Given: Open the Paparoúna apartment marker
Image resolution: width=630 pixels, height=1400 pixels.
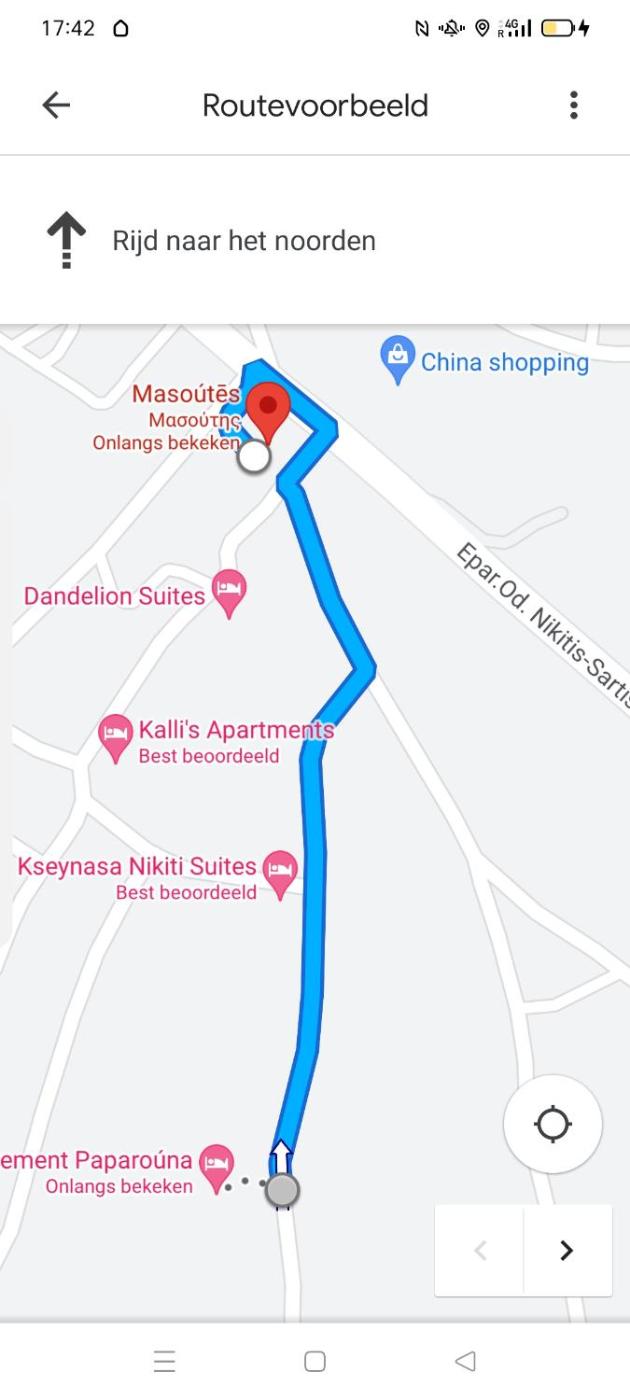Looking at the screenshot, I should click(216, 1166).
